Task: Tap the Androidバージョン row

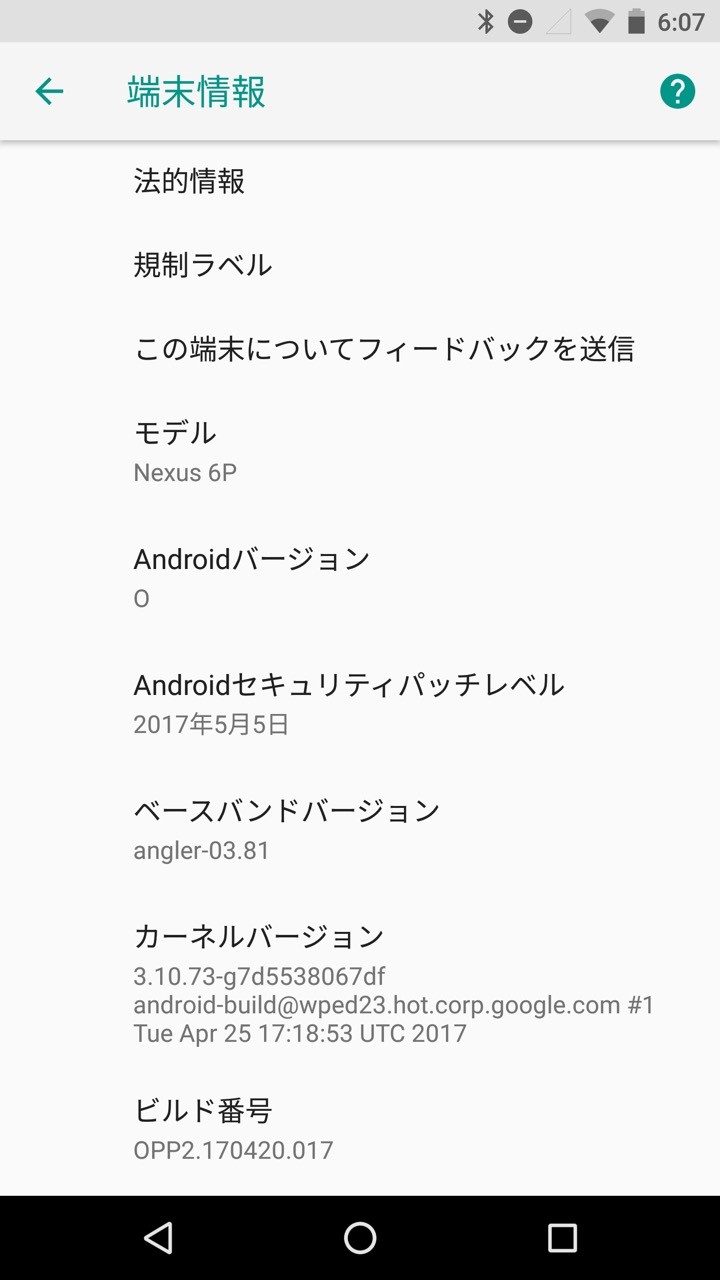Action: coord(360,579)
